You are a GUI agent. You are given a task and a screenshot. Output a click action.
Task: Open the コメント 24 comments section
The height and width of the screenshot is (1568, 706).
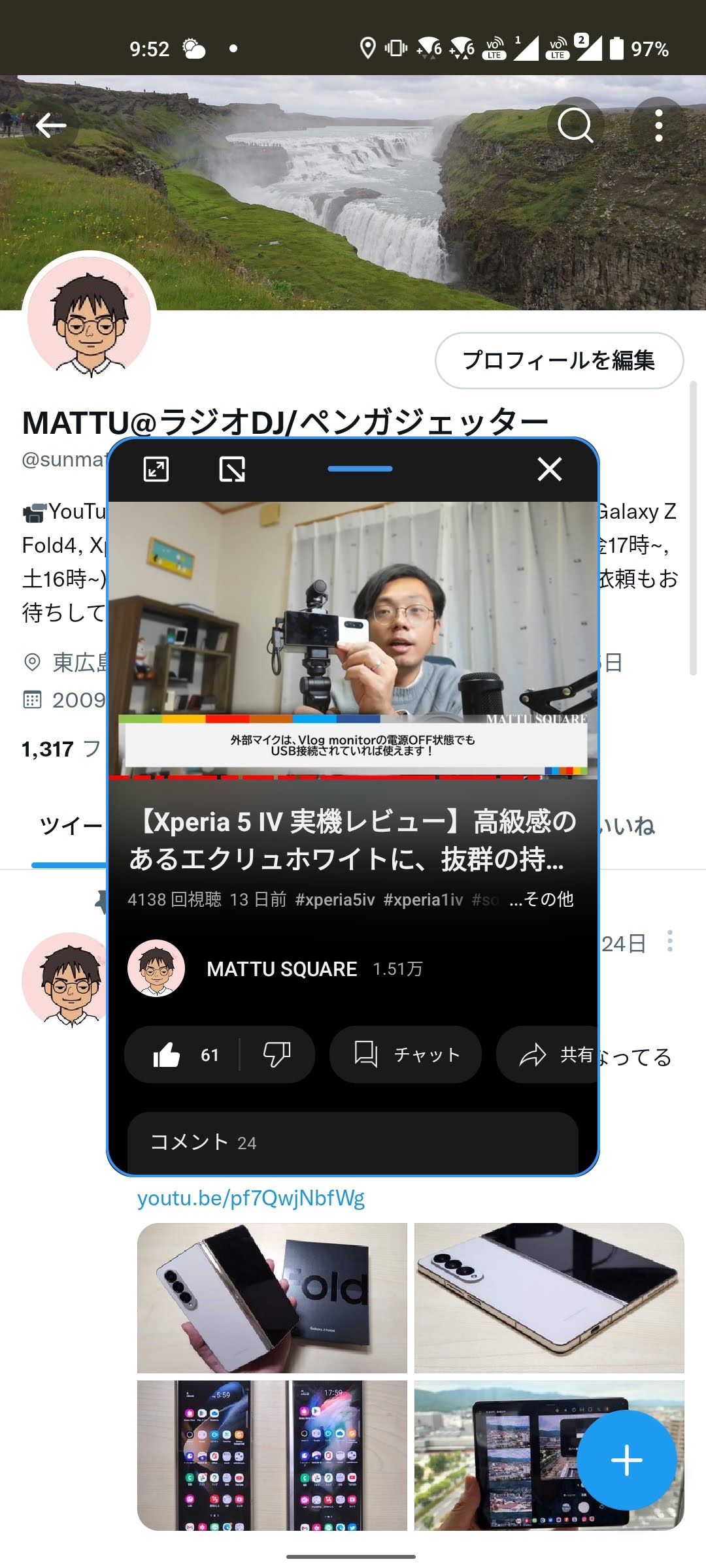click(353, 1142)
